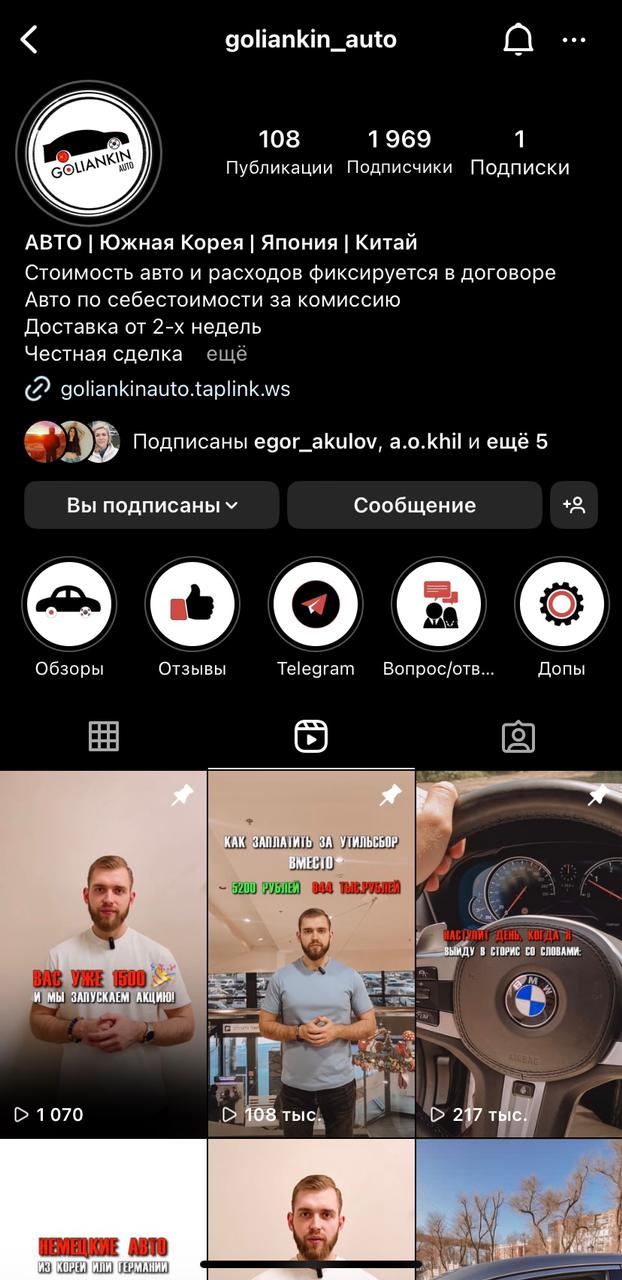Open the "Отзывы" story highlight
622x1280 pixels.
192,605
